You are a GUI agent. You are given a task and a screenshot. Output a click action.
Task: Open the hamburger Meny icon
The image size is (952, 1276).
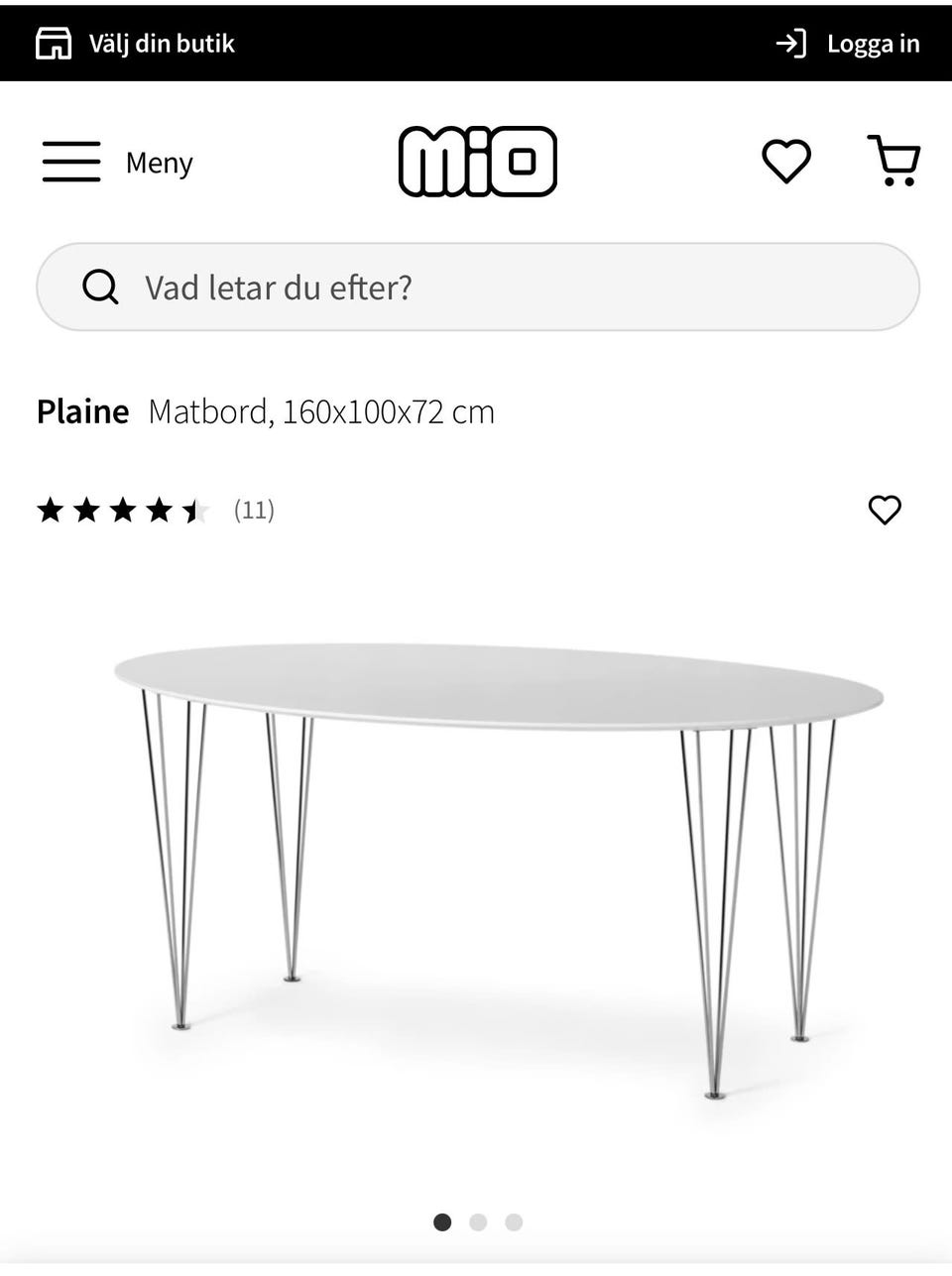click(x=69, y=161)
